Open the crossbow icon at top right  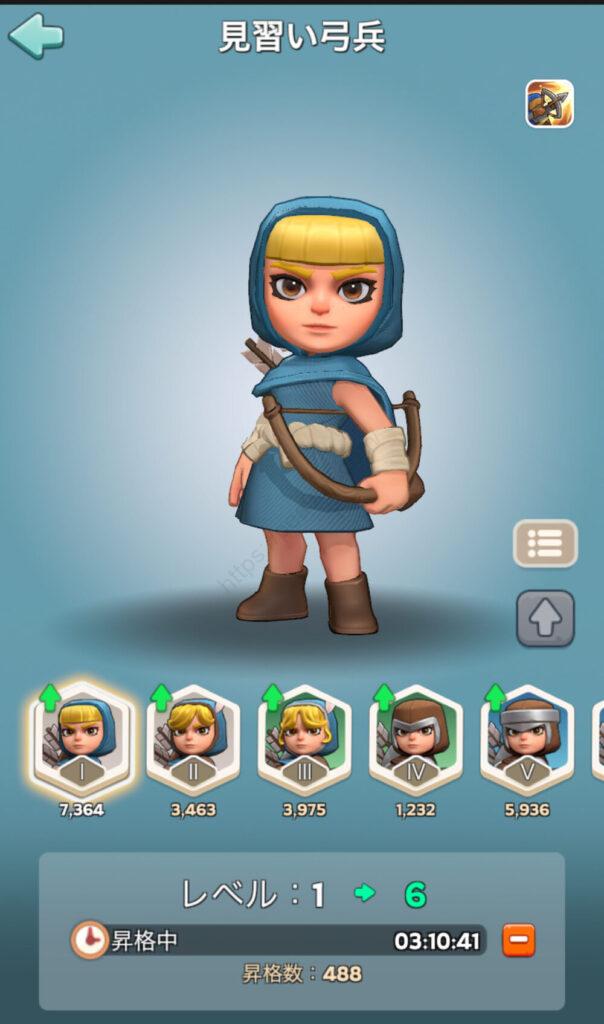(549, 104)
